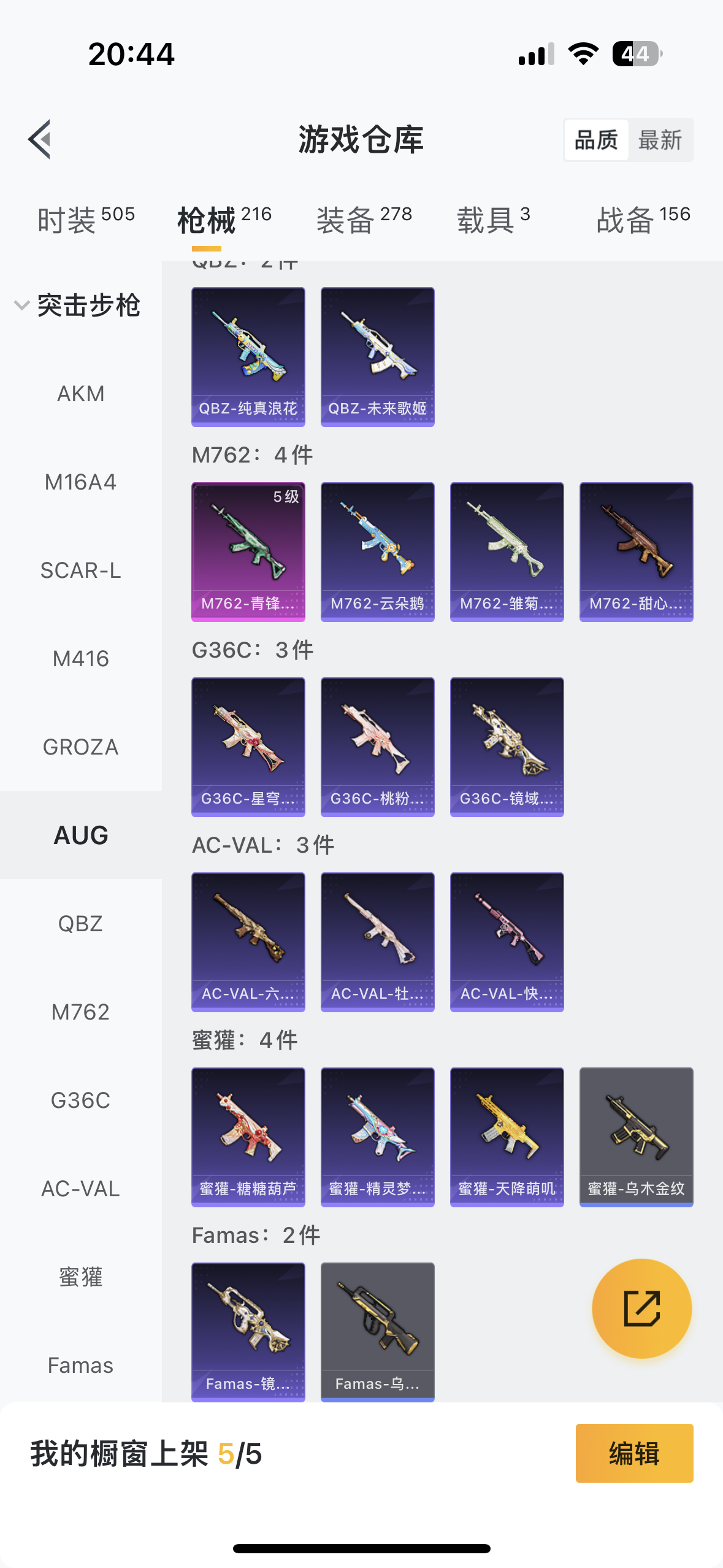Collapse the 突击步枪 category
Image resolution: width=723 pixels, height=1568 pixels.
coord(79,306)
